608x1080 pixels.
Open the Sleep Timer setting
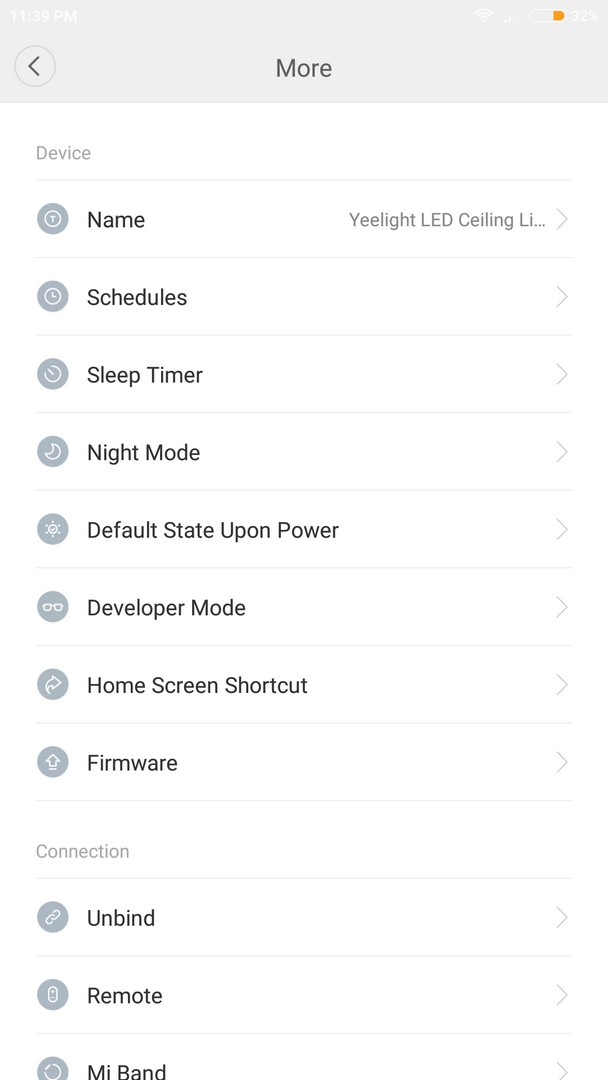pyautogui.click(x=304, y=375)
